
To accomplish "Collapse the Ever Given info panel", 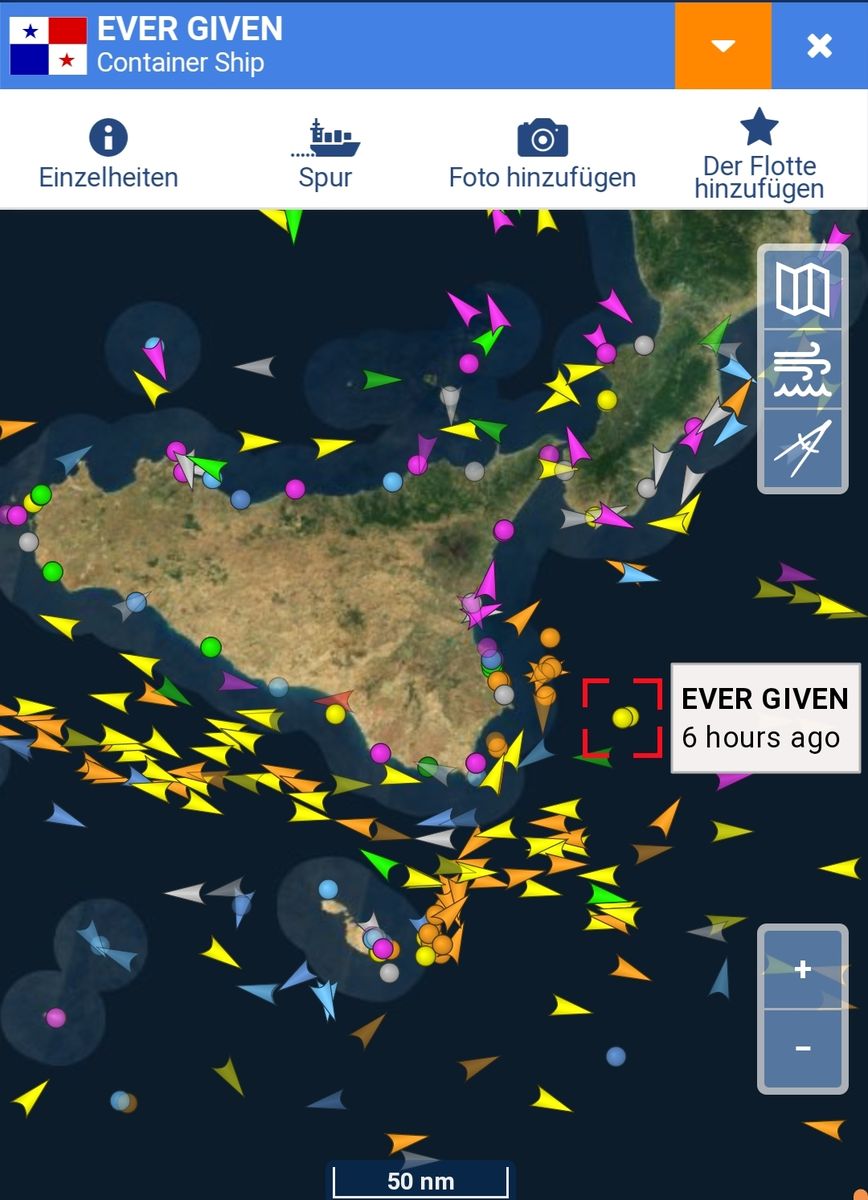I will pos(722,45).
